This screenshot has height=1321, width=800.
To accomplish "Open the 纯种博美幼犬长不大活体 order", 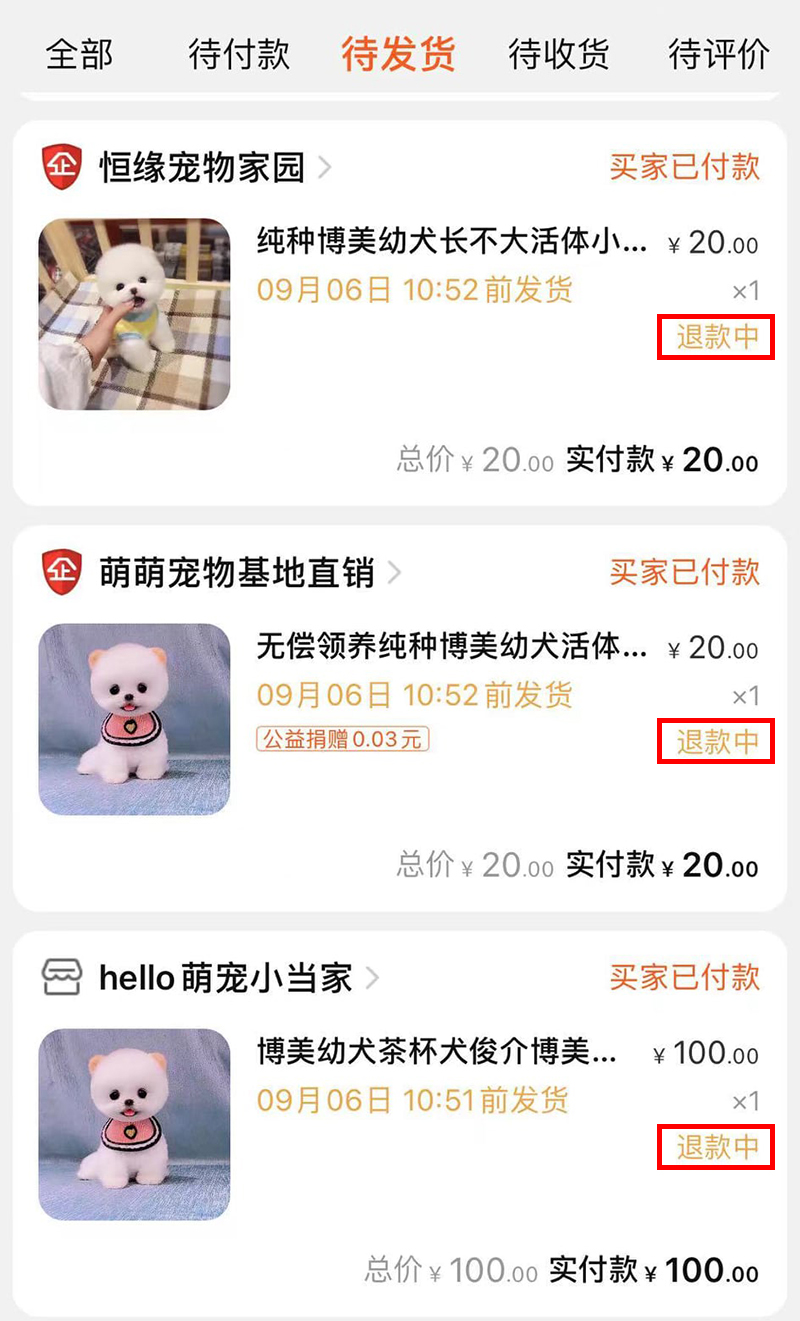I will pyautogui.click(x=453, y=242).
